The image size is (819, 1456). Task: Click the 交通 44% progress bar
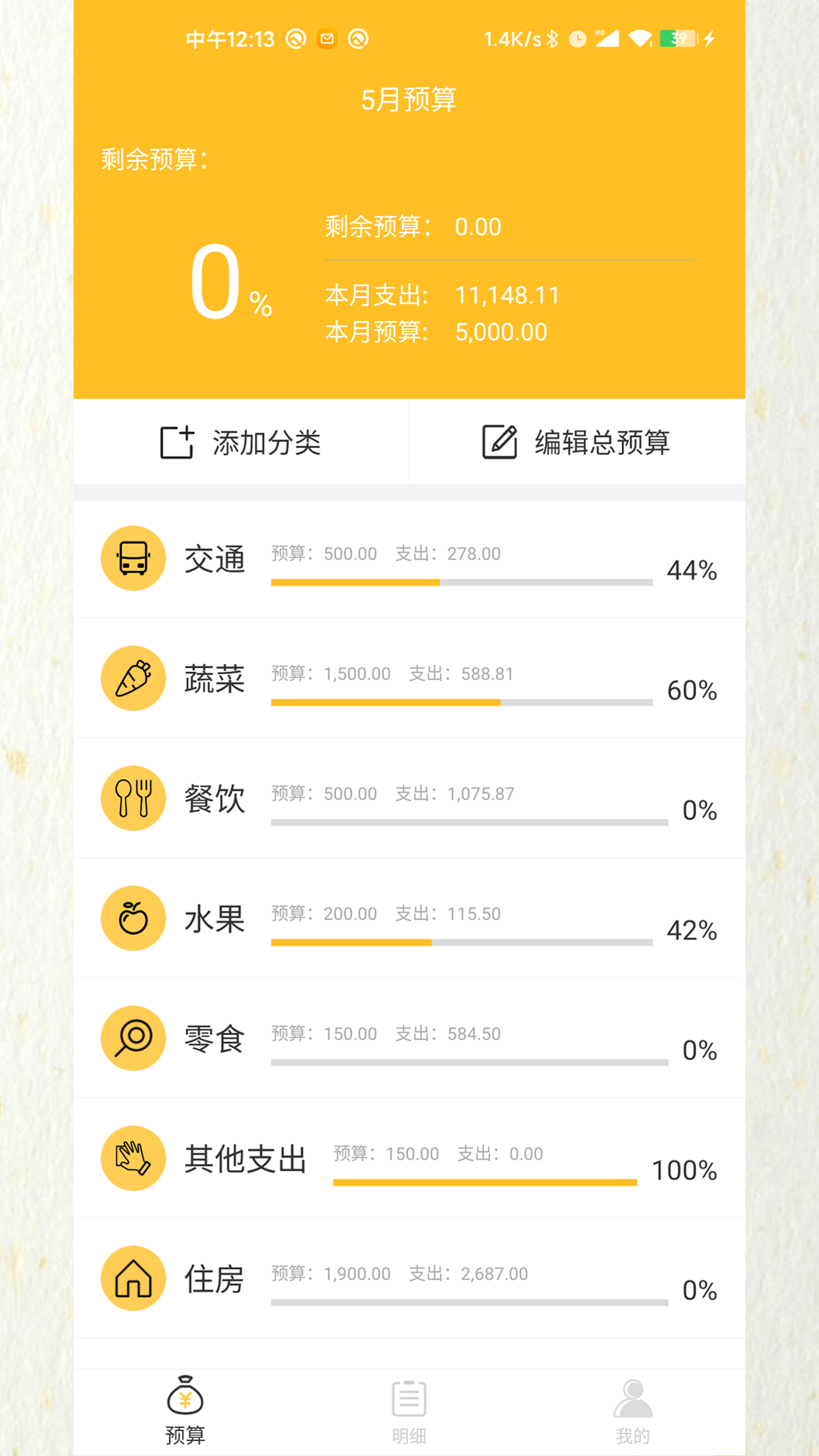point(461,582)
